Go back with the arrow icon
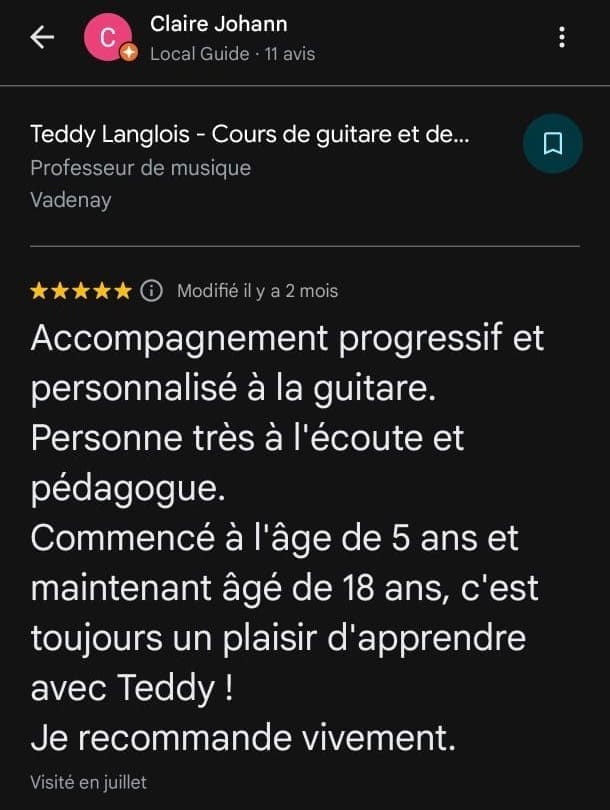Viewport: 610px width, 810px height. point(42,38)
